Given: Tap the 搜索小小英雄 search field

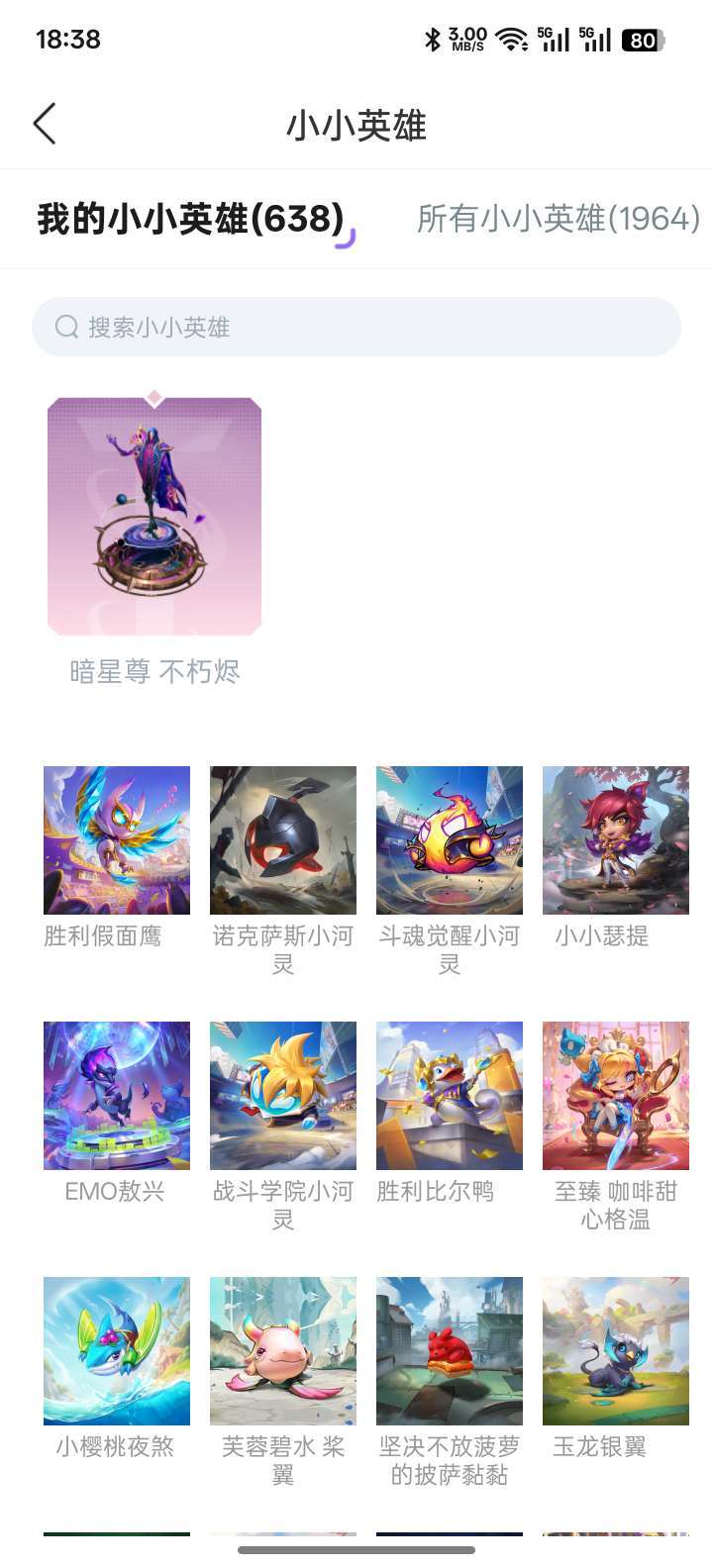Looking at the screenshot, I should point(356,327).
